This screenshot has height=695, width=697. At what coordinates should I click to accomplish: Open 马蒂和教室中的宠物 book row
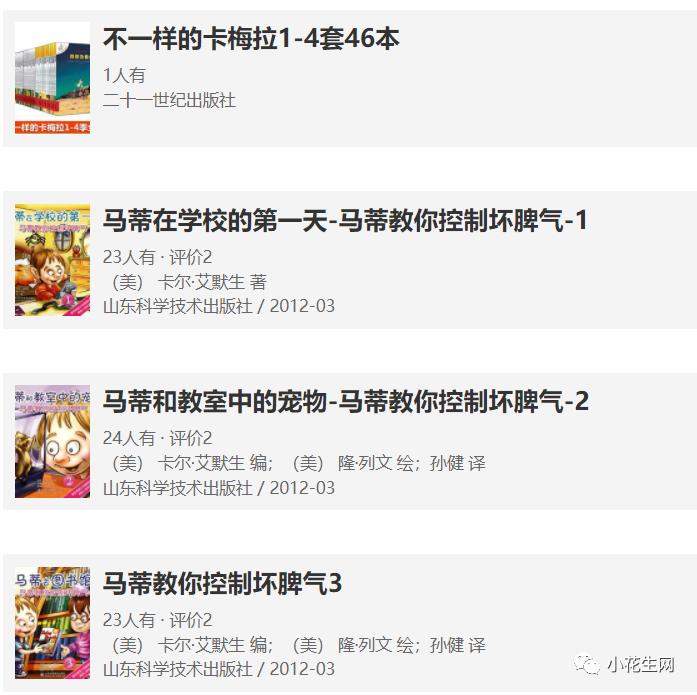pyautogui.click(x=350, y=441)
